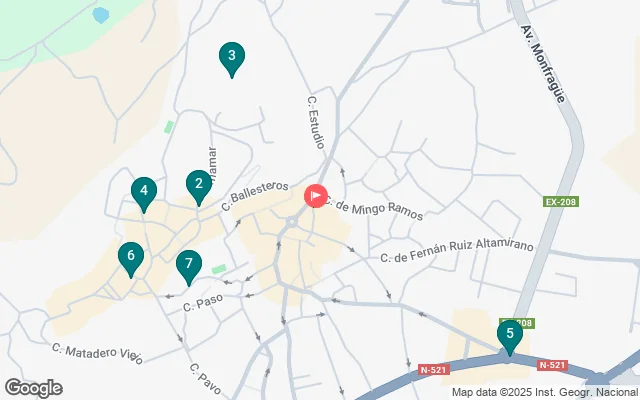The width and height of the screenshot is (640, 400).
Task: Select map pin number 6
Action: click(x=130, y=256)
